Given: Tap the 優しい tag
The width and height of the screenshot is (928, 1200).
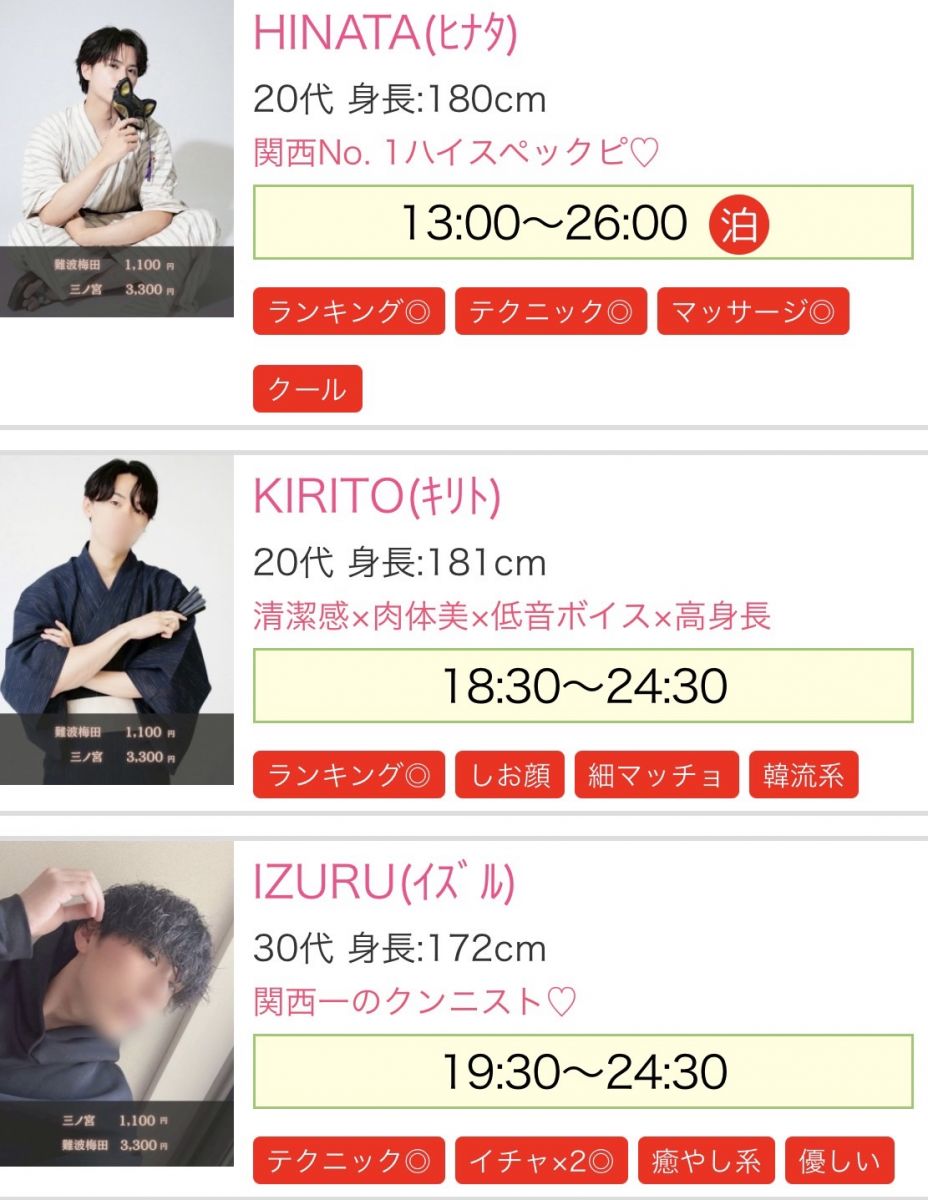Looking at the screenshot, I should 839,1160.
